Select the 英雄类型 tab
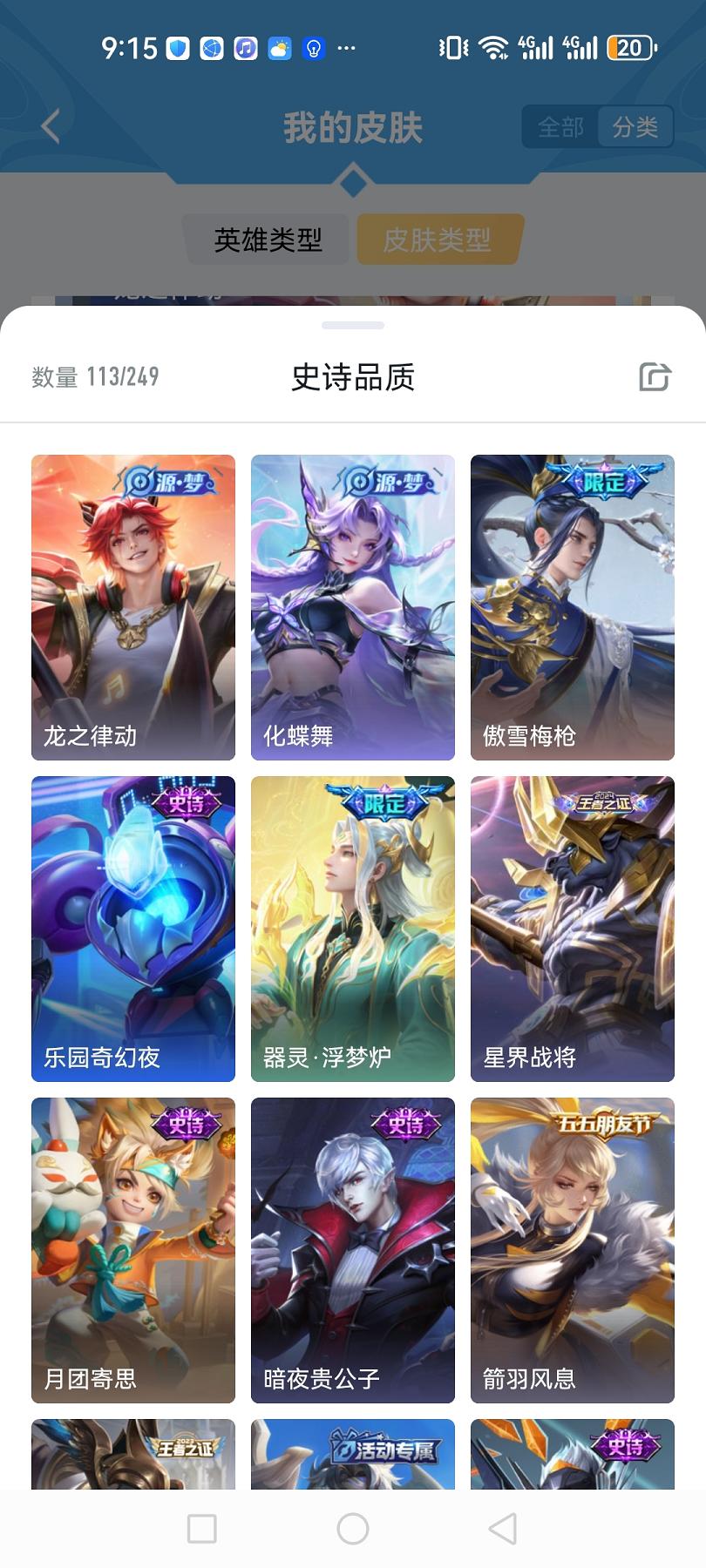 pos(268,240)
